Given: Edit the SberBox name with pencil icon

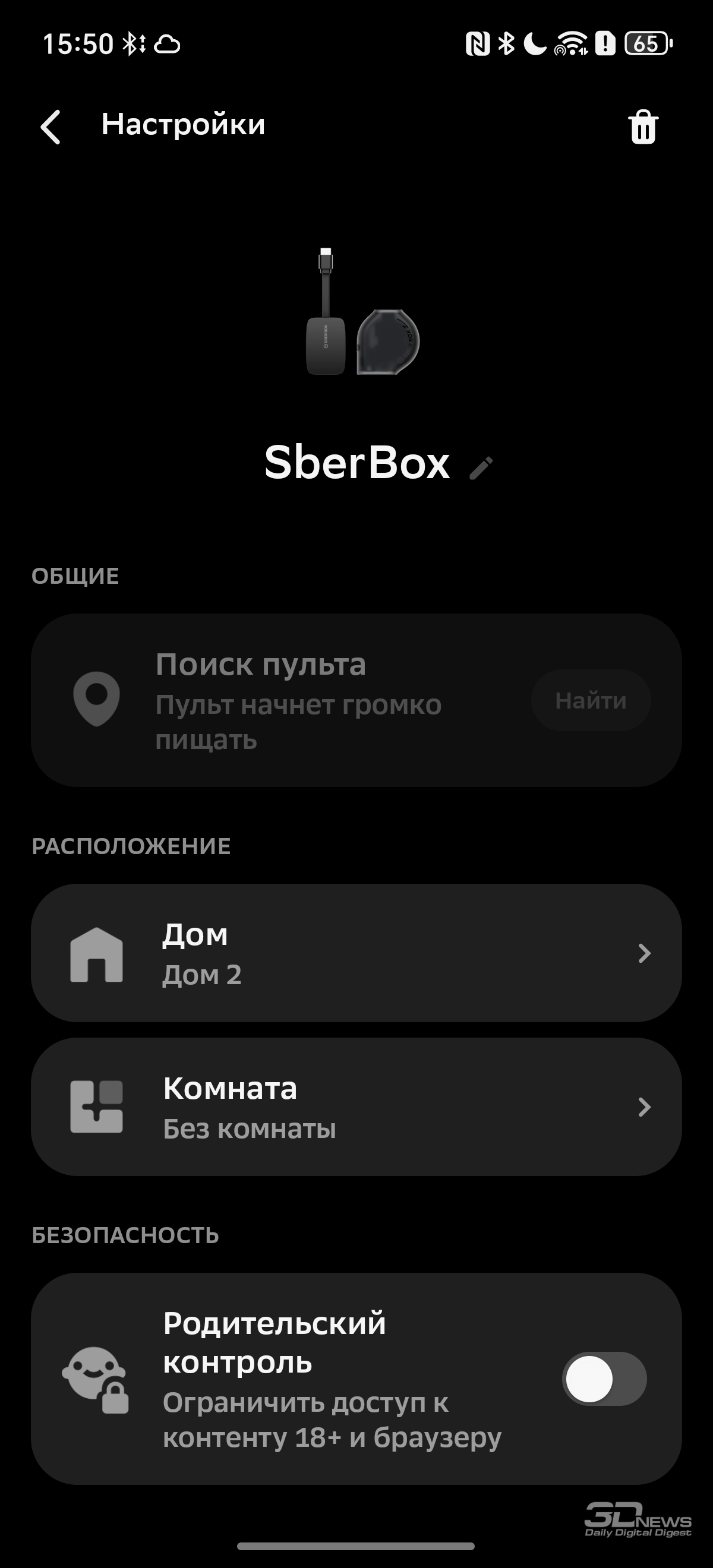Looking at the screenshot, I should pyautogui.click(x=481, y=468).
